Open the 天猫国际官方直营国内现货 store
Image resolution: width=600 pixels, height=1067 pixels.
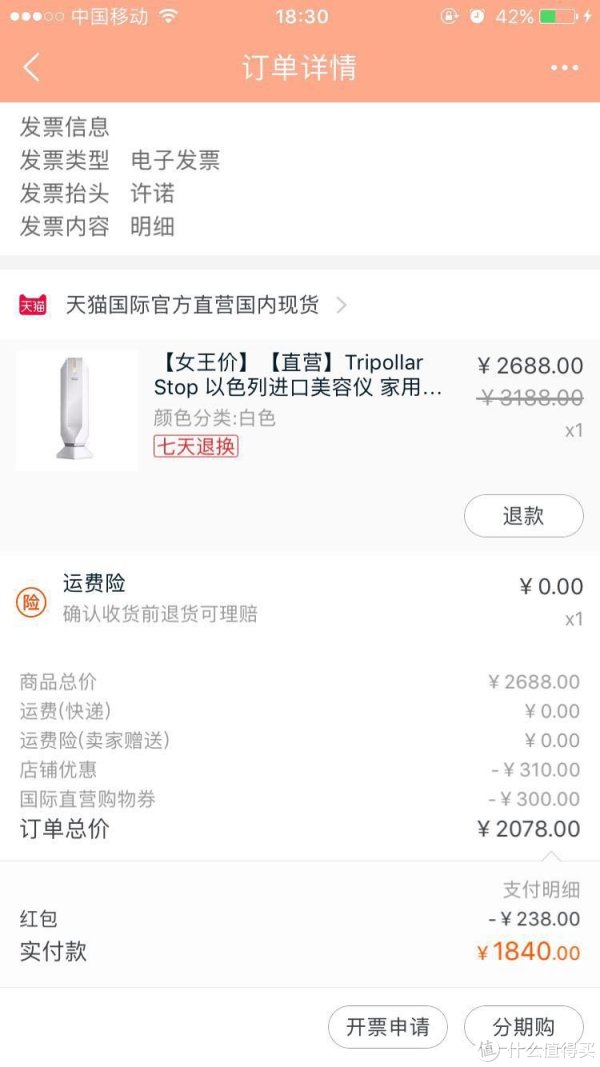190,305
